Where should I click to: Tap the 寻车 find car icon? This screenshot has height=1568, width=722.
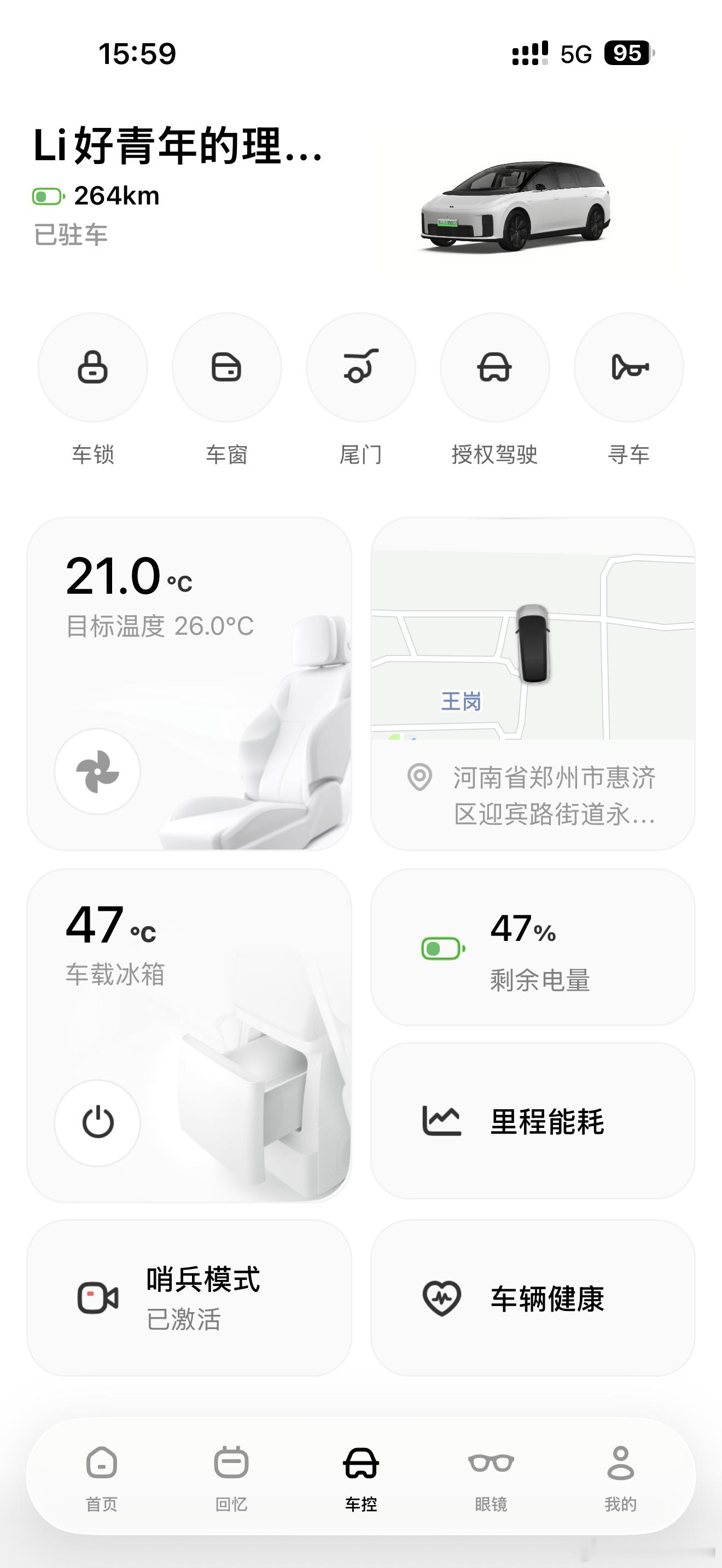(628, 367)
